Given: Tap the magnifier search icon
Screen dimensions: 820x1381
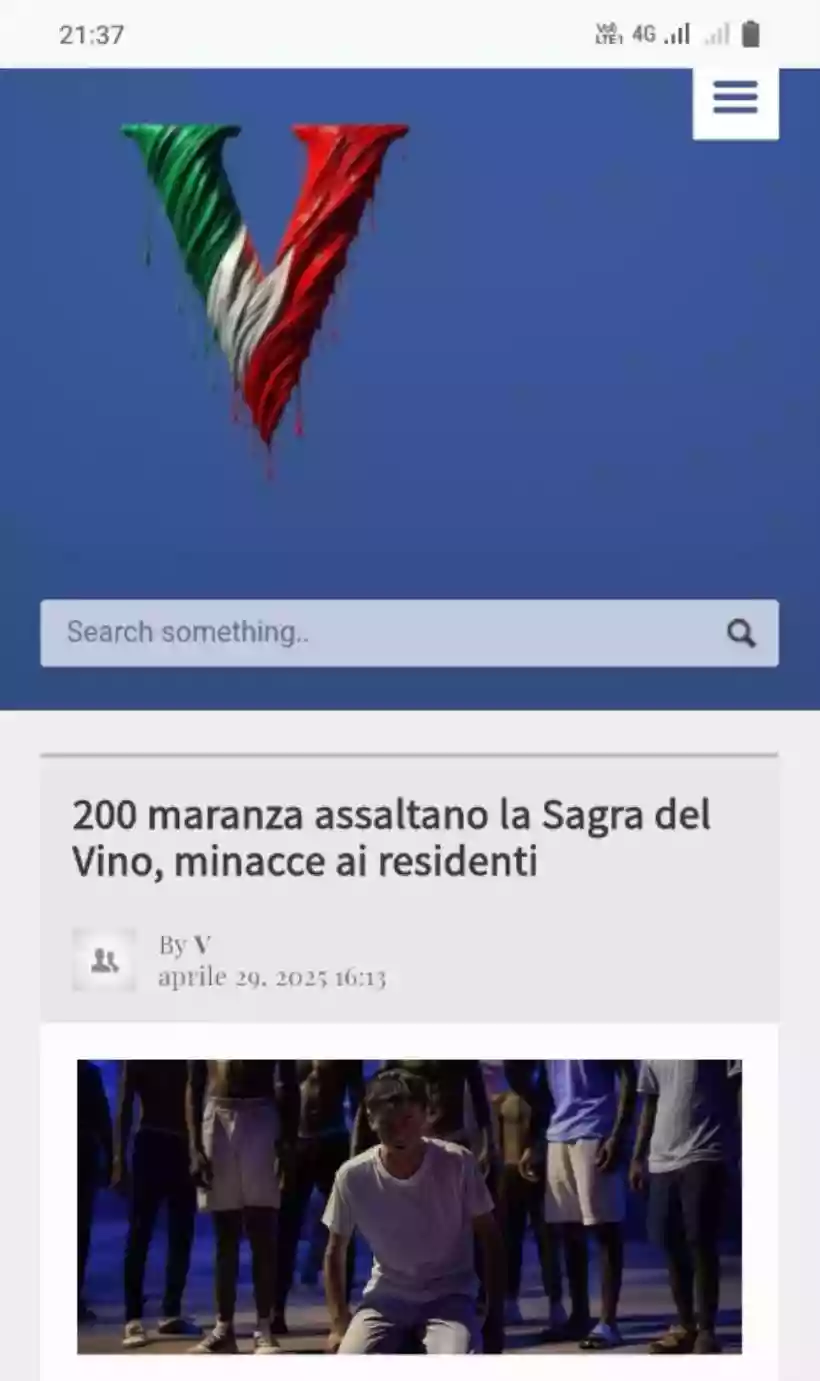Looking at the screenshot, I should pos(741,633).
